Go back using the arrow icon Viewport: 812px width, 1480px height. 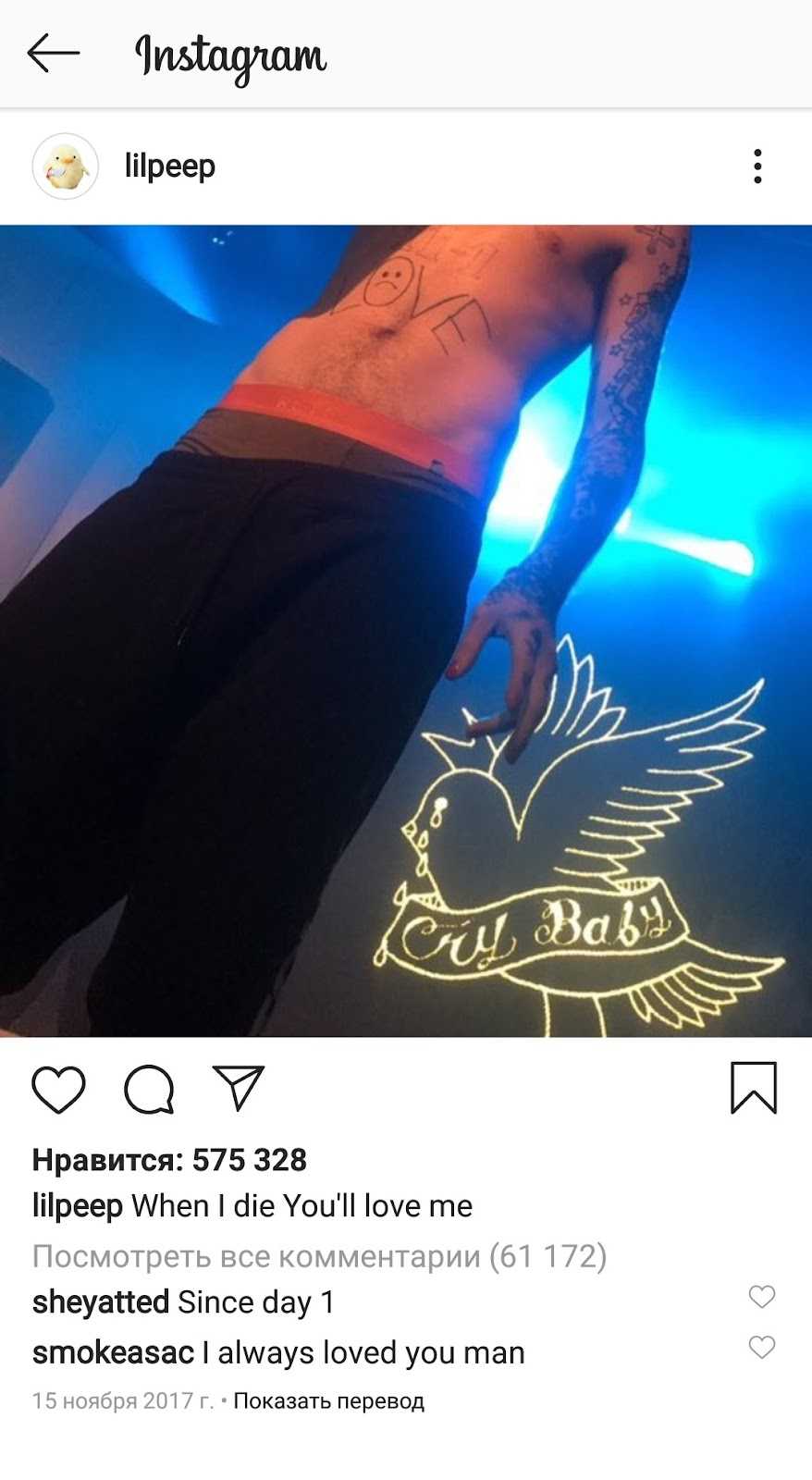[x=53, y=54]
